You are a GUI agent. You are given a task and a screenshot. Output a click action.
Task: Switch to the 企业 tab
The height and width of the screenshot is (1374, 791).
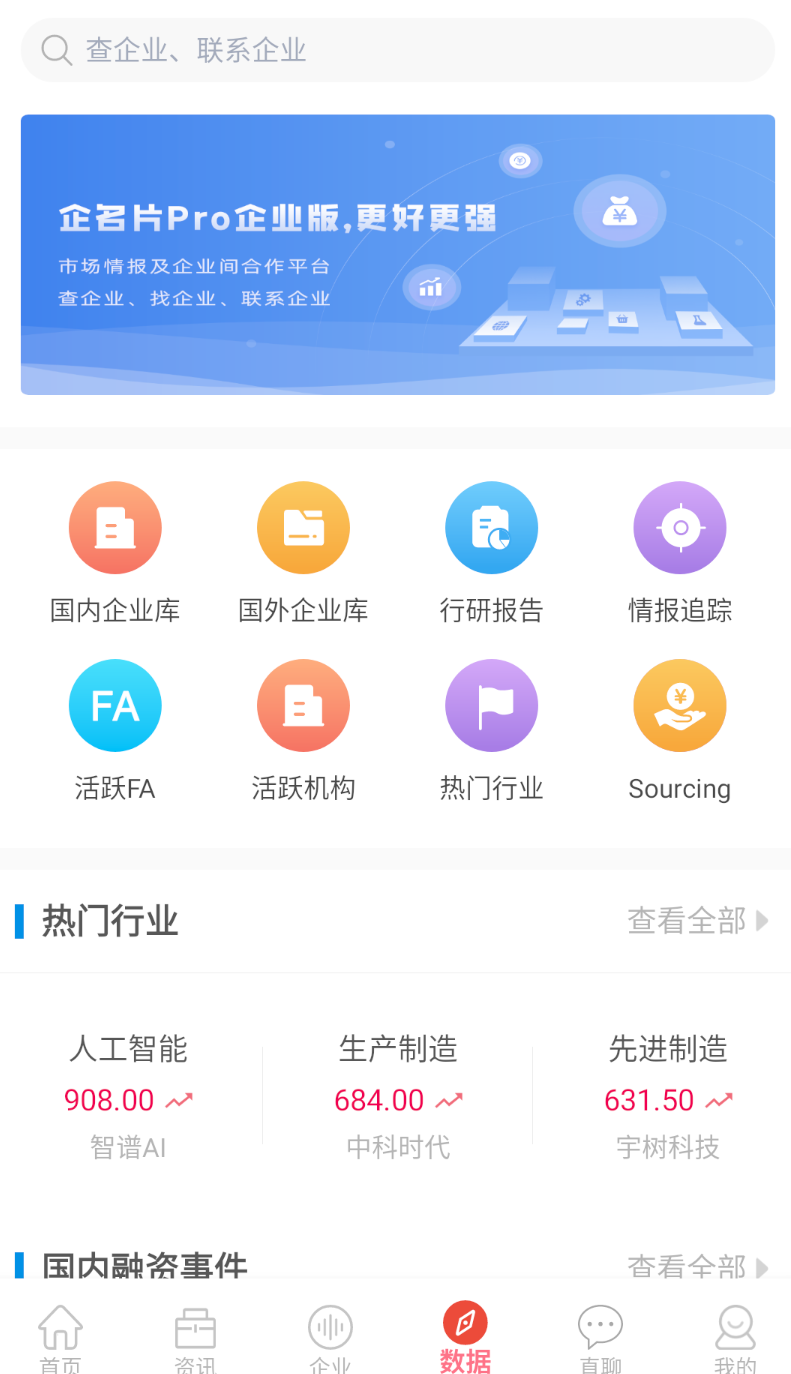point(330,1337)
